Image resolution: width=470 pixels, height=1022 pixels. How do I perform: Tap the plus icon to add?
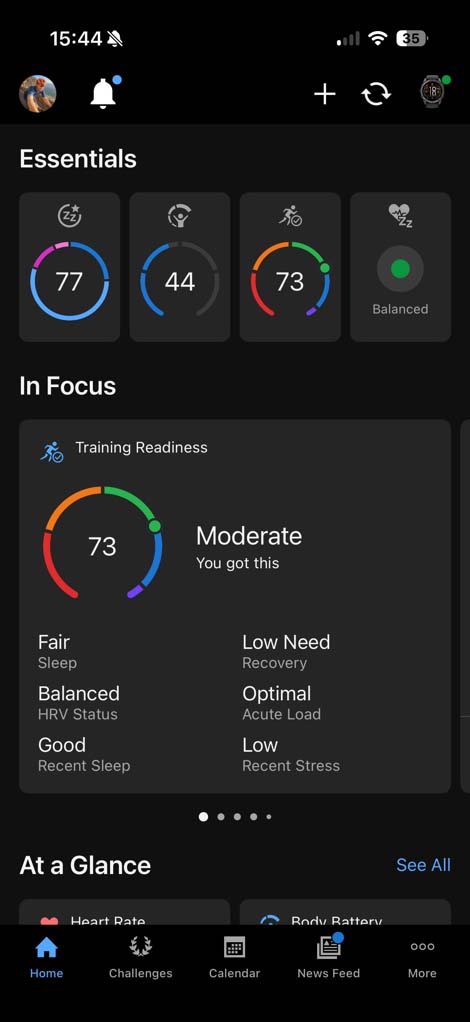325,95
